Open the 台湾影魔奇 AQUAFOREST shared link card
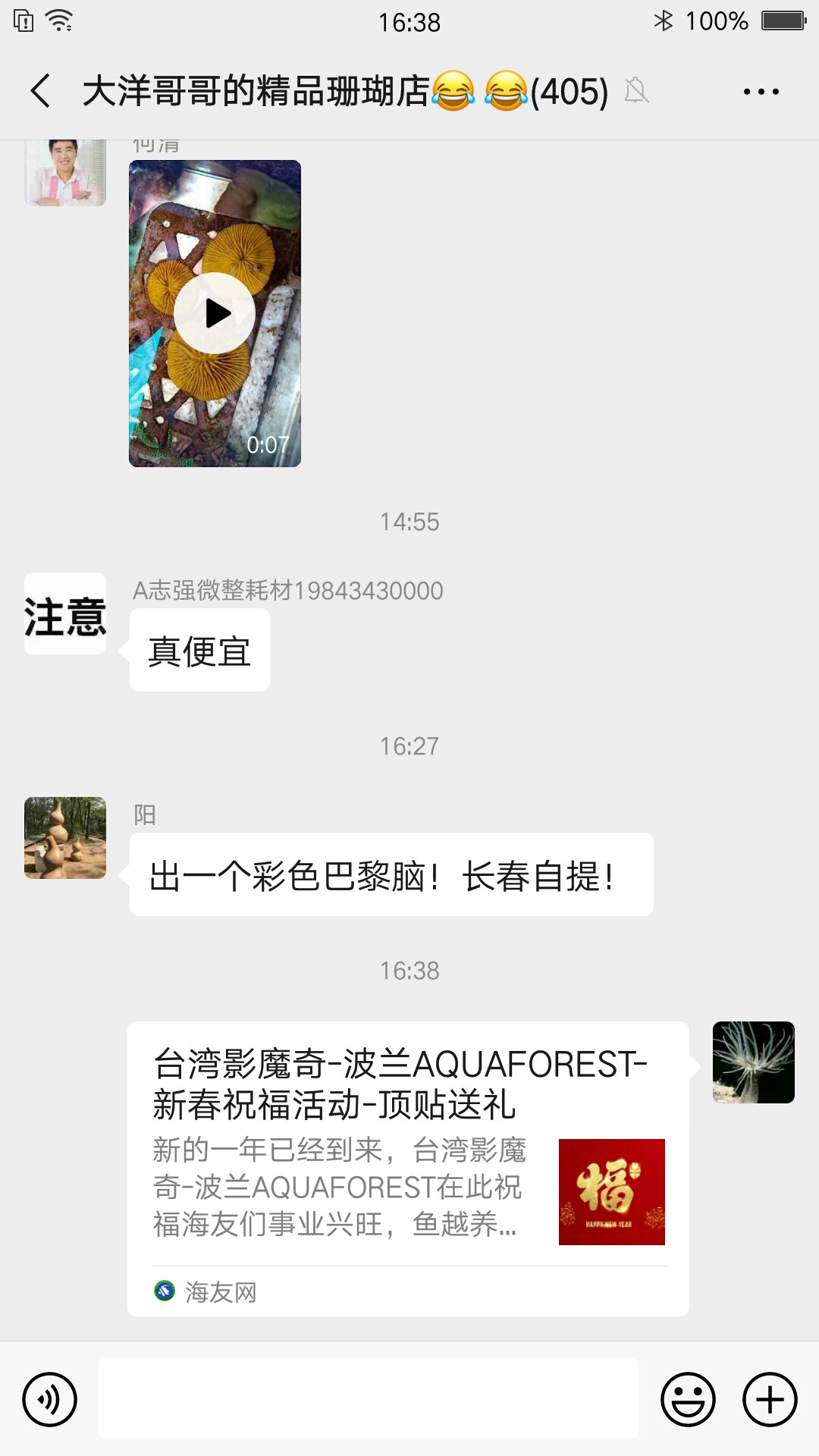Image resolution: width=819 pixels, height=1456 pixels. click(408, 1168)
